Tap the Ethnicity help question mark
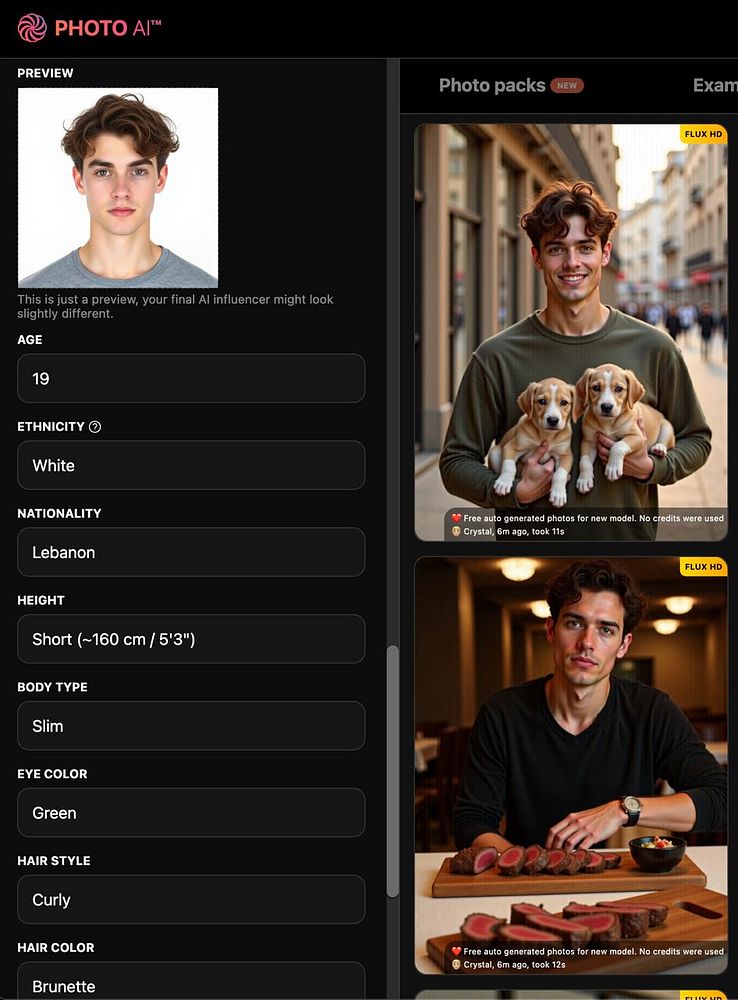Screen dimensions: 738x1000 (95, 427)
